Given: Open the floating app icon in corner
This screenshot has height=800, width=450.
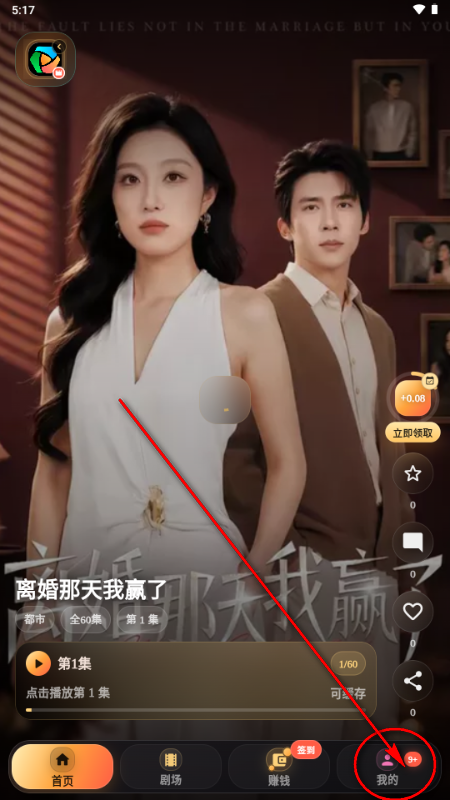Looking at the screenshot, I should point(45,59).
